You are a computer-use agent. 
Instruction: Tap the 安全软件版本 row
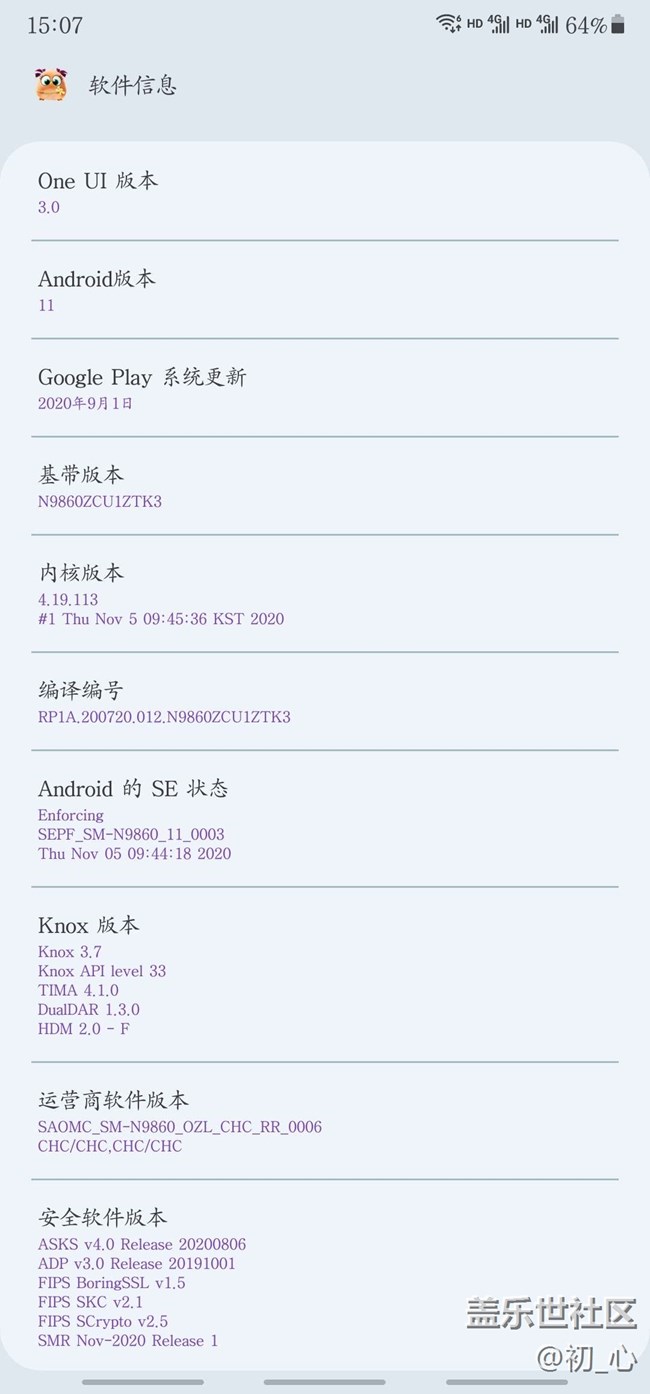coord(324,1277)
